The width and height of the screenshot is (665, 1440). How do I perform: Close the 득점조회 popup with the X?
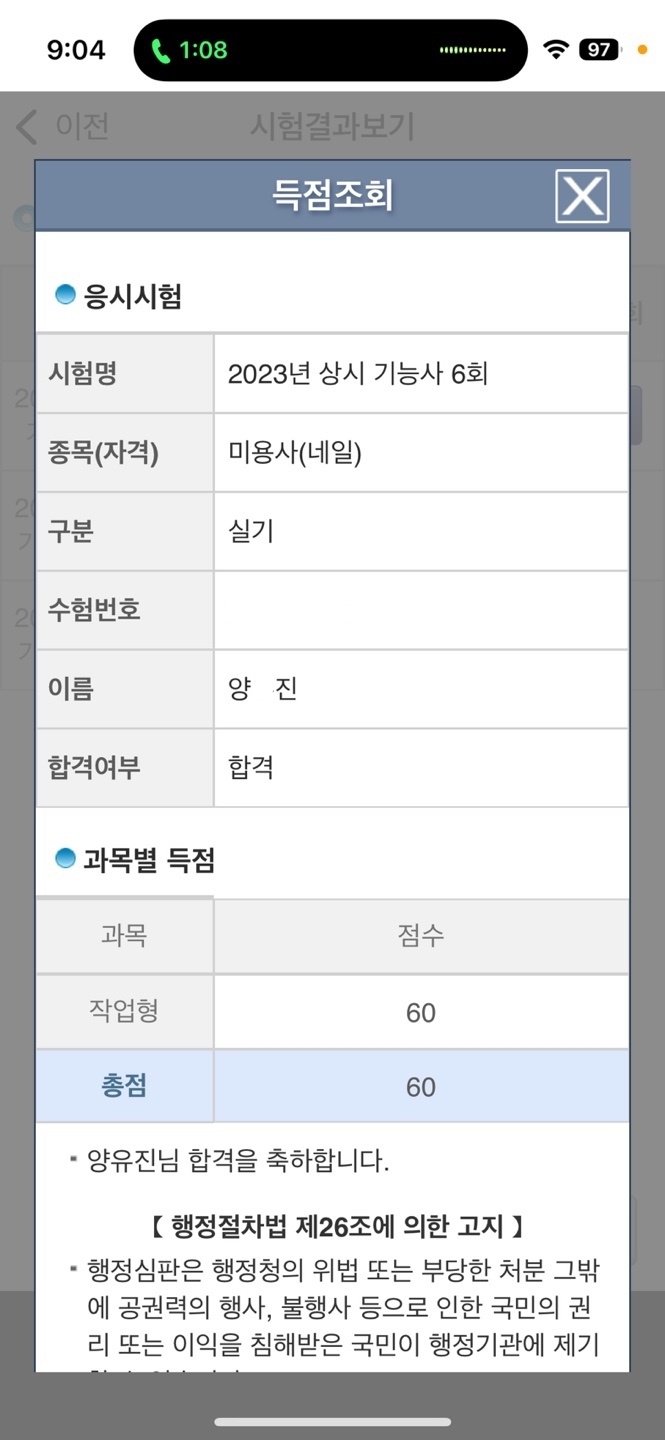click(x=582, y=195)
